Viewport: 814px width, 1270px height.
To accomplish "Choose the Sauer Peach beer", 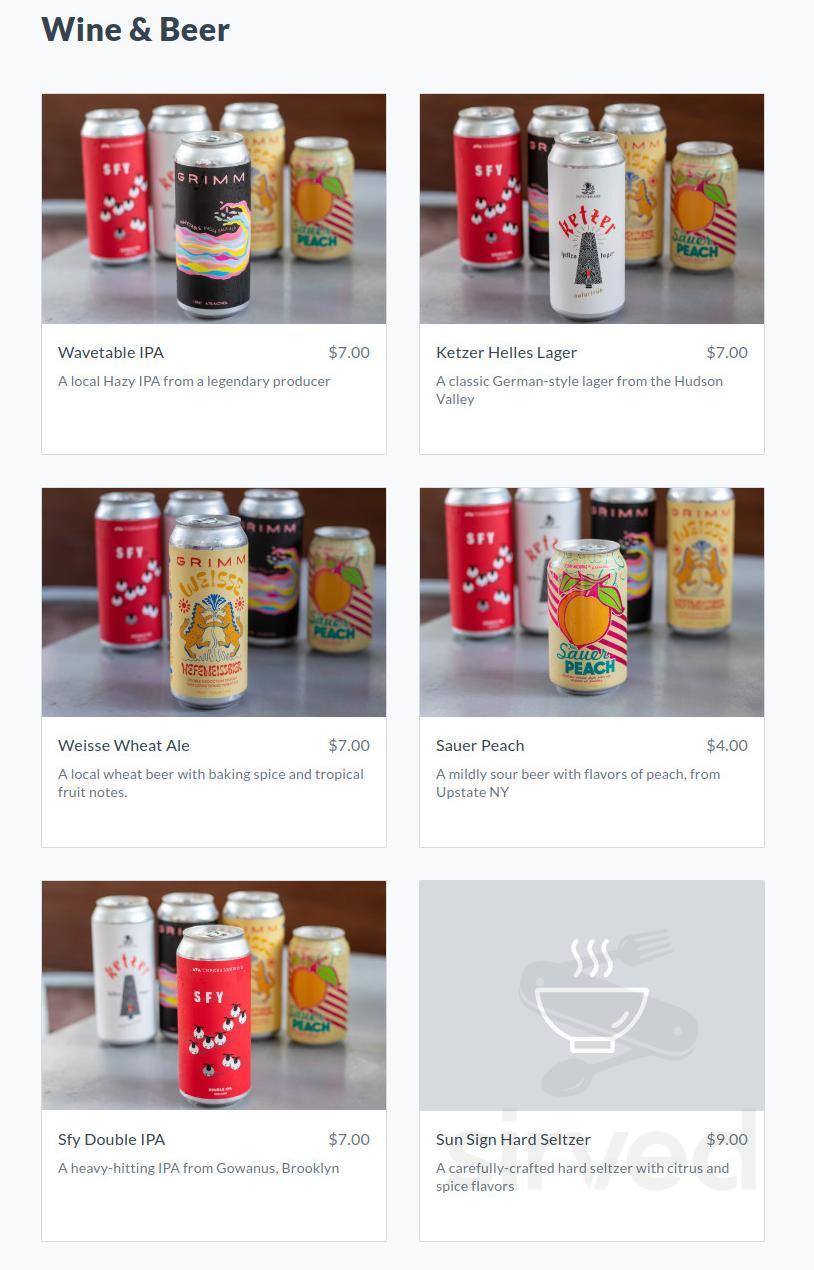I will coord(591,666).
